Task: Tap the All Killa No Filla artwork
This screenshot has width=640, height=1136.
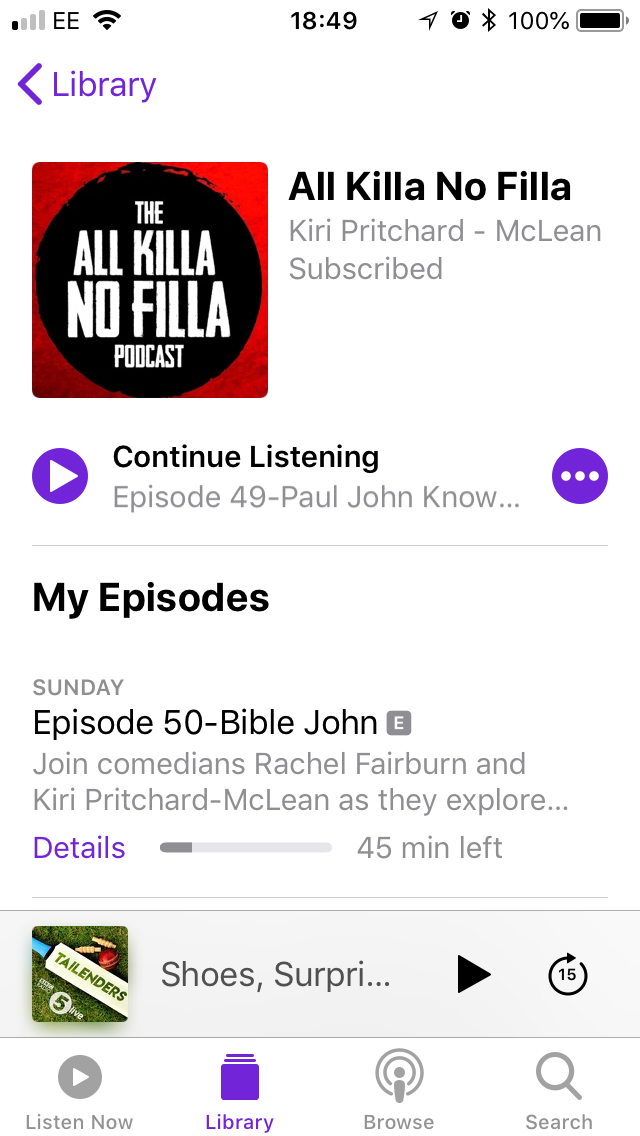Action: [150, 280]
